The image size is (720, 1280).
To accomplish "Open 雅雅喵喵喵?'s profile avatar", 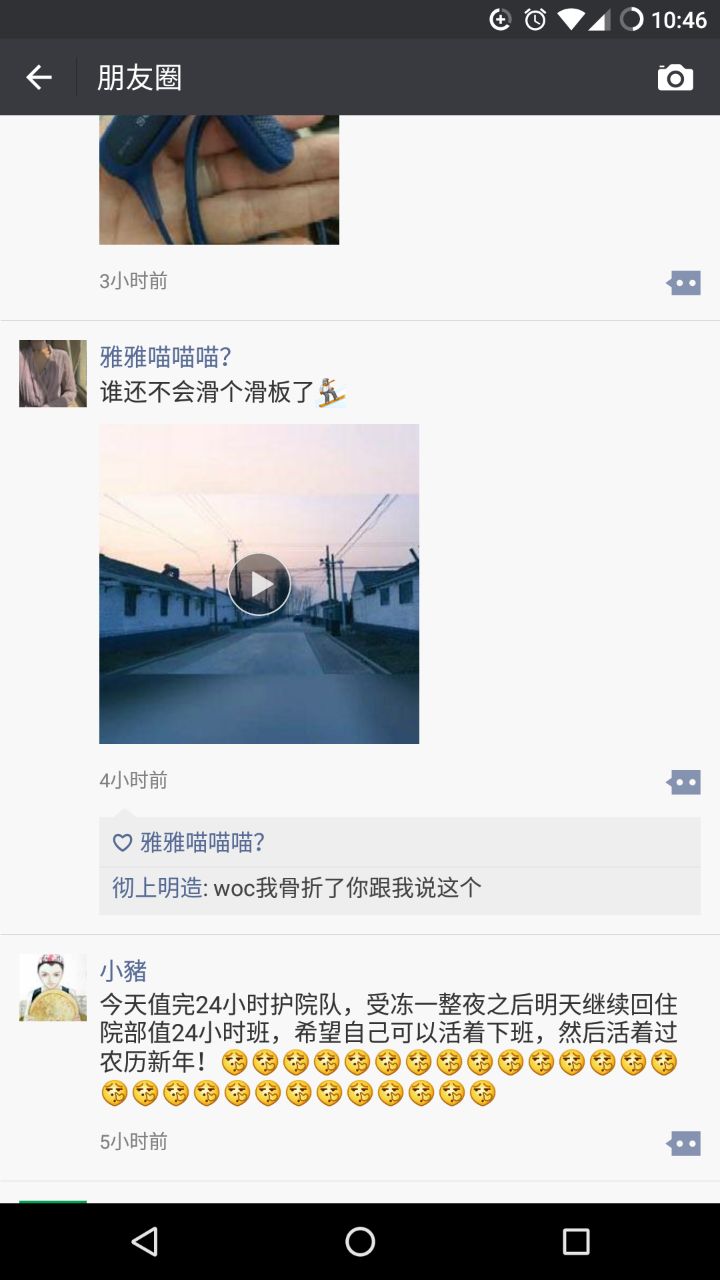I will point(53,373).
